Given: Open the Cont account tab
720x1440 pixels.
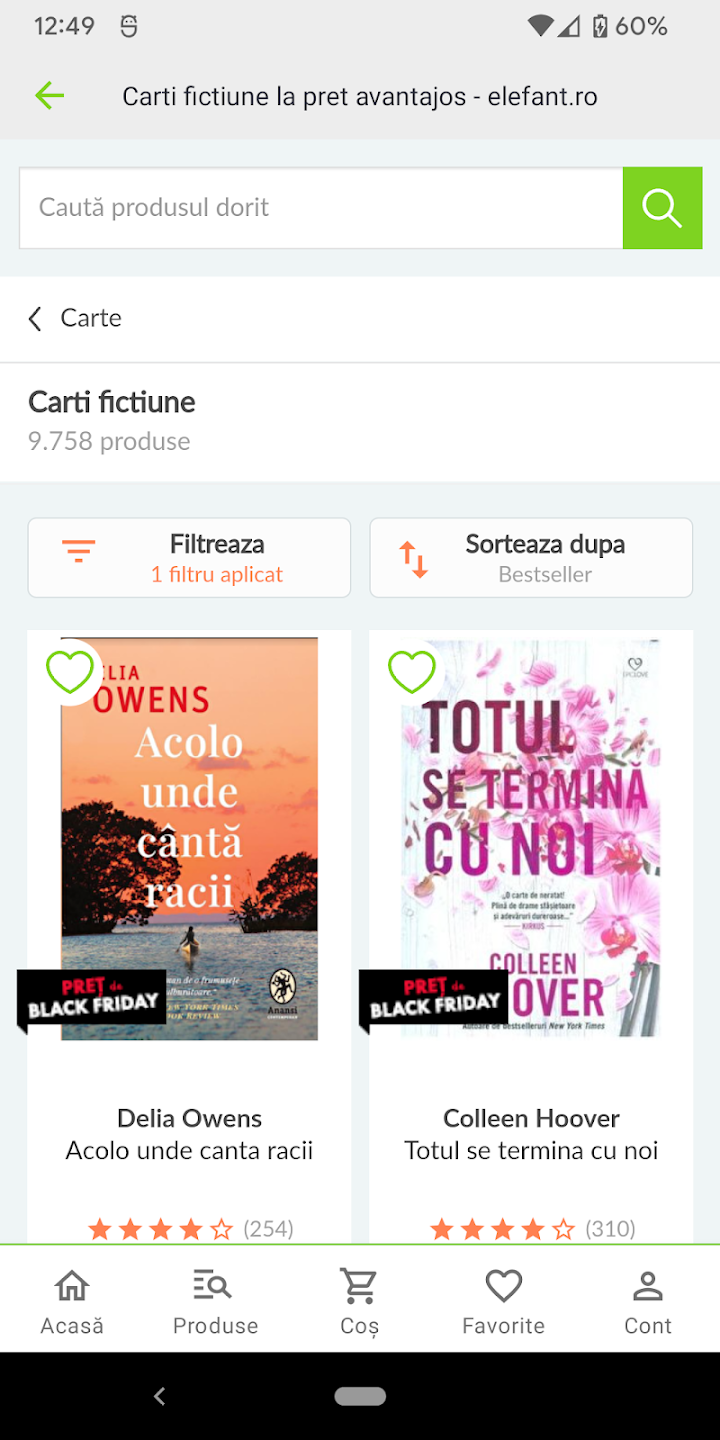Looking at the screenshot, I should 648,1301.
